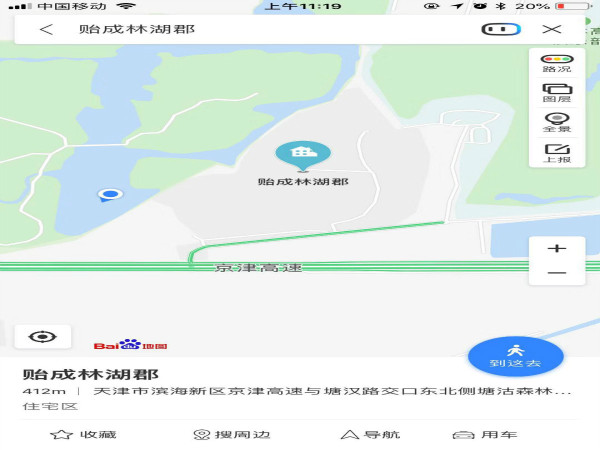Toggle 路况 traffic conditions layer
The image size is (600, 450).
557,63
